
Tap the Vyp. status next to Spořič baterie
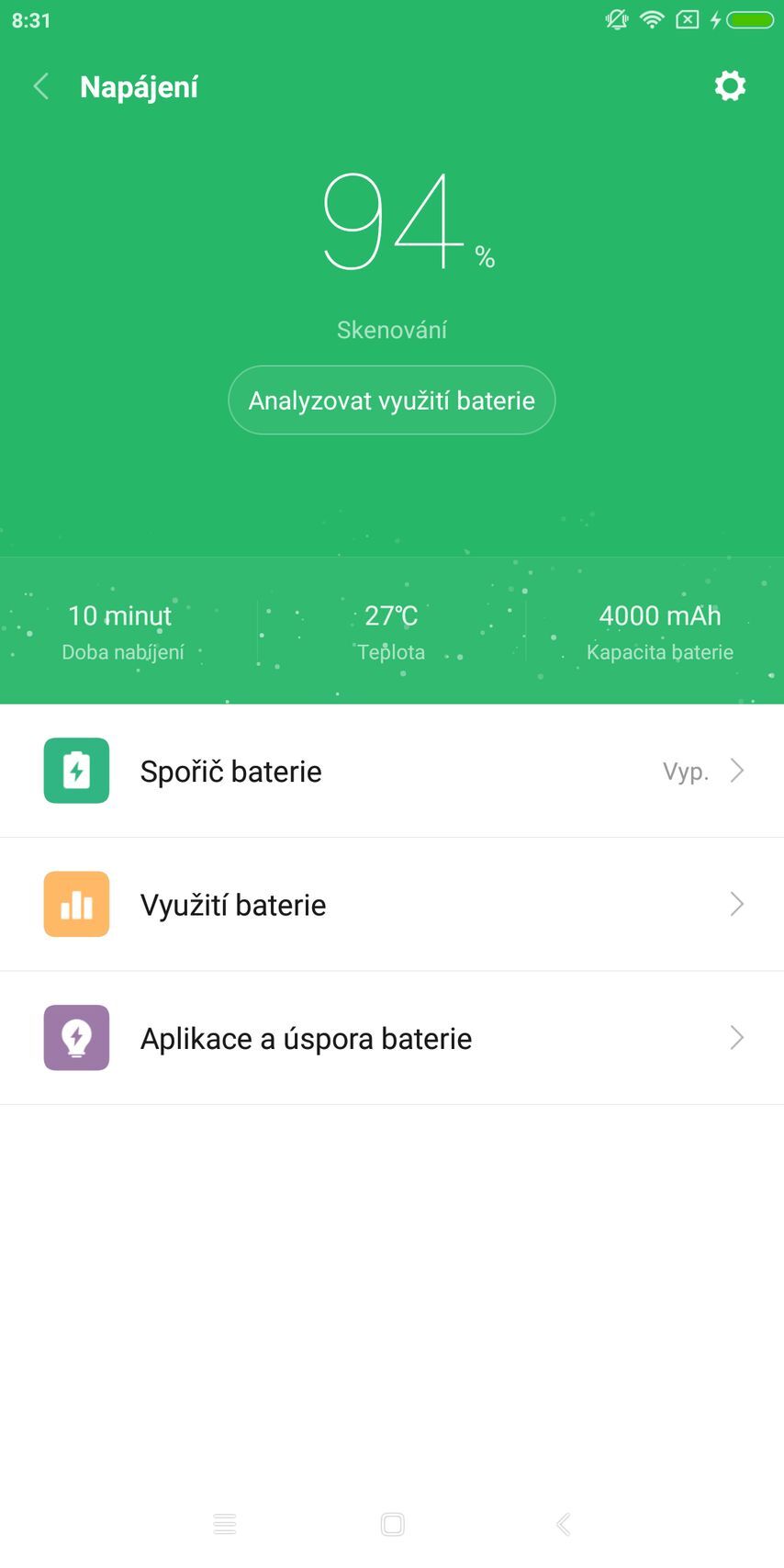pos(685,770)
